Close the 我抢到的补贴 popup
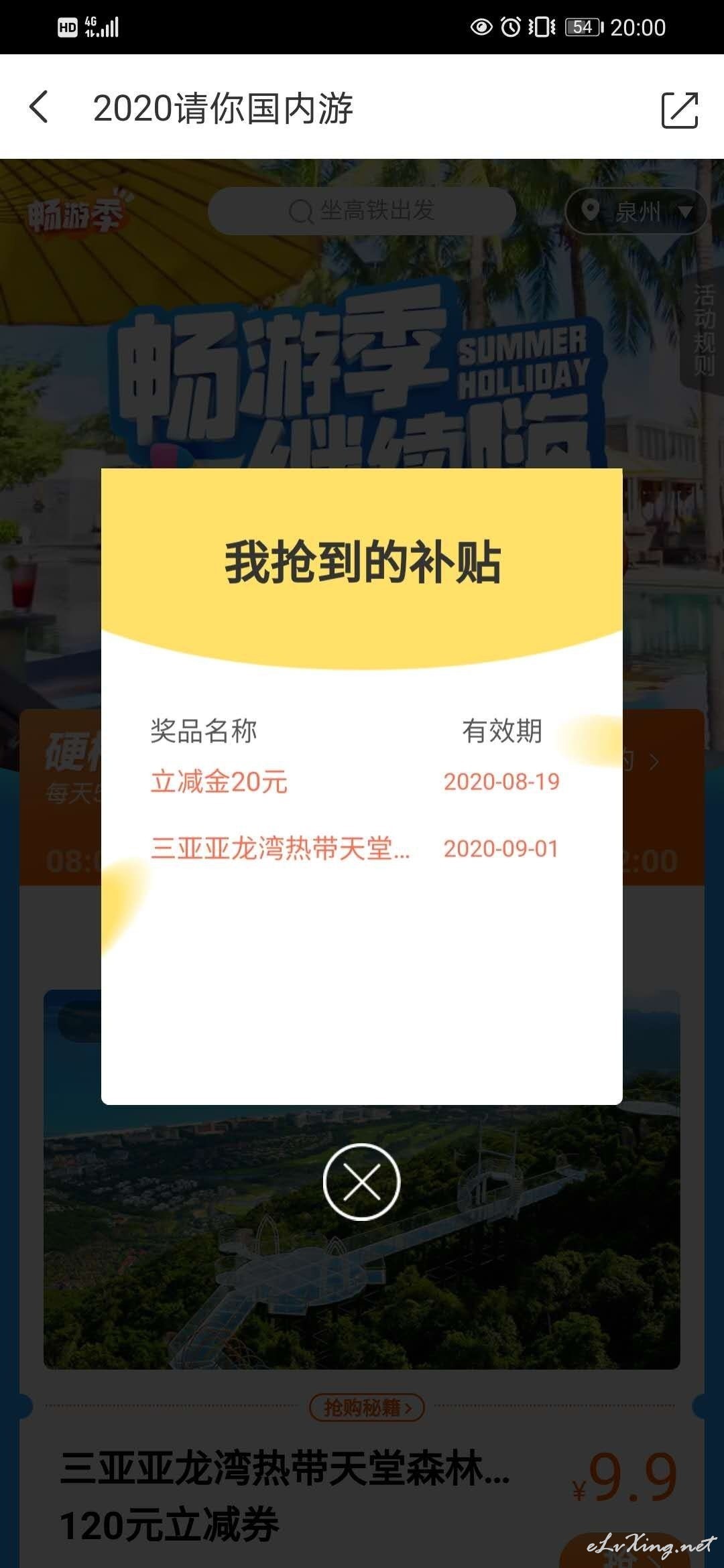 [362, 1181]
